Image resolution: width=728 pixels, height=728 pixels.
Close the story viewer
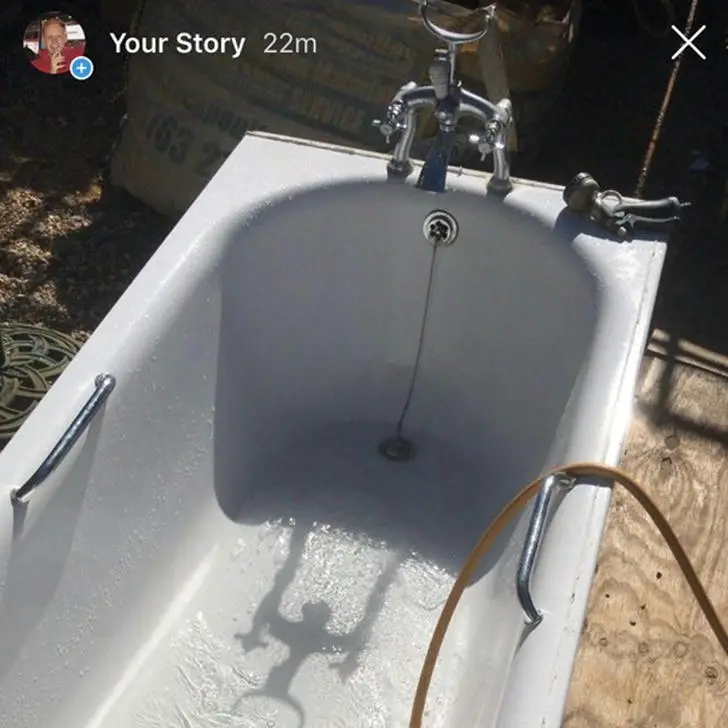[688, 42]
